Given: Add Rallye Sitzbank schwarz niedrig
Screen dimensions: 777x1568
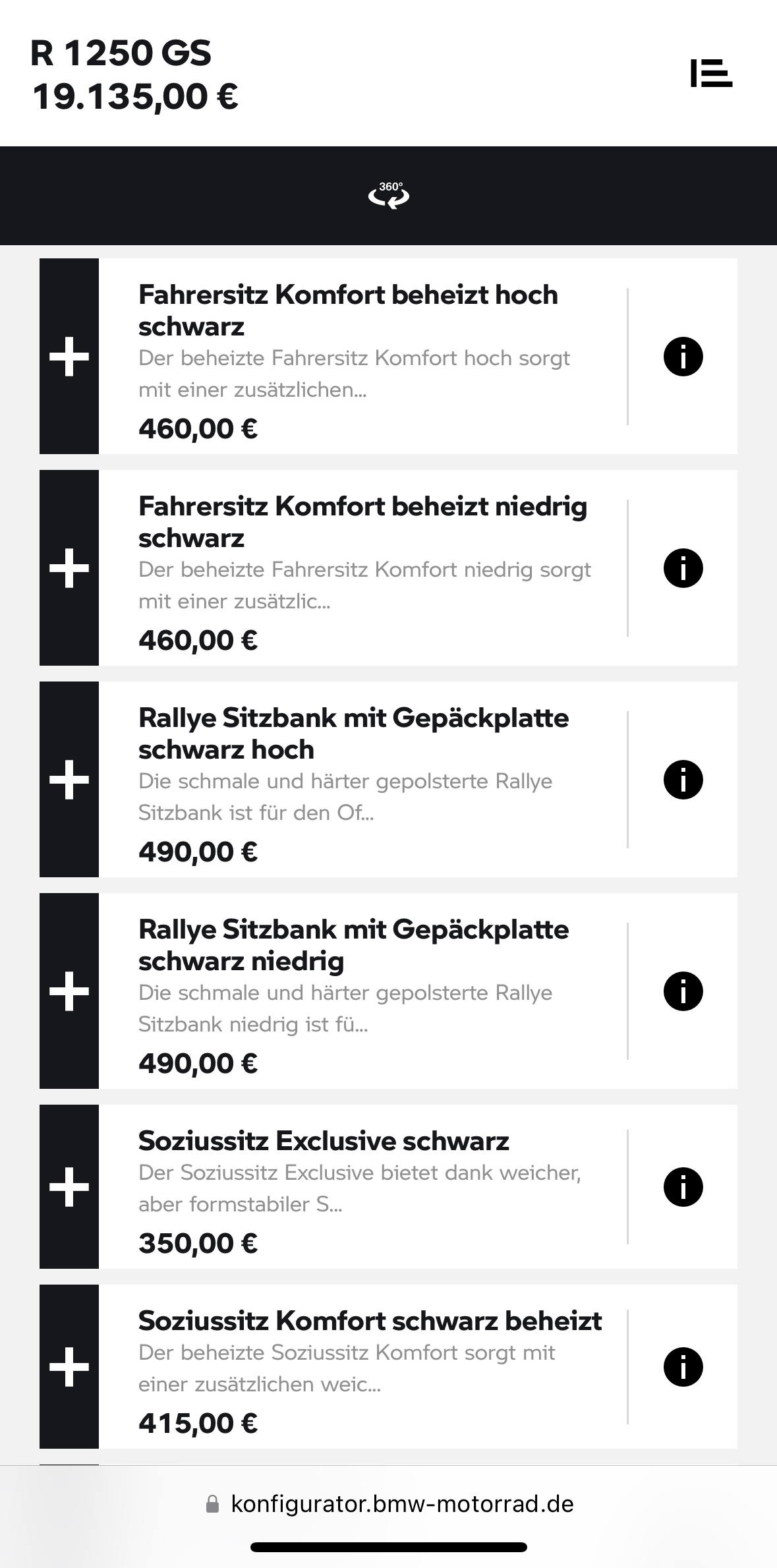Looking at the screenshot, I should click(x=69, y=991).
